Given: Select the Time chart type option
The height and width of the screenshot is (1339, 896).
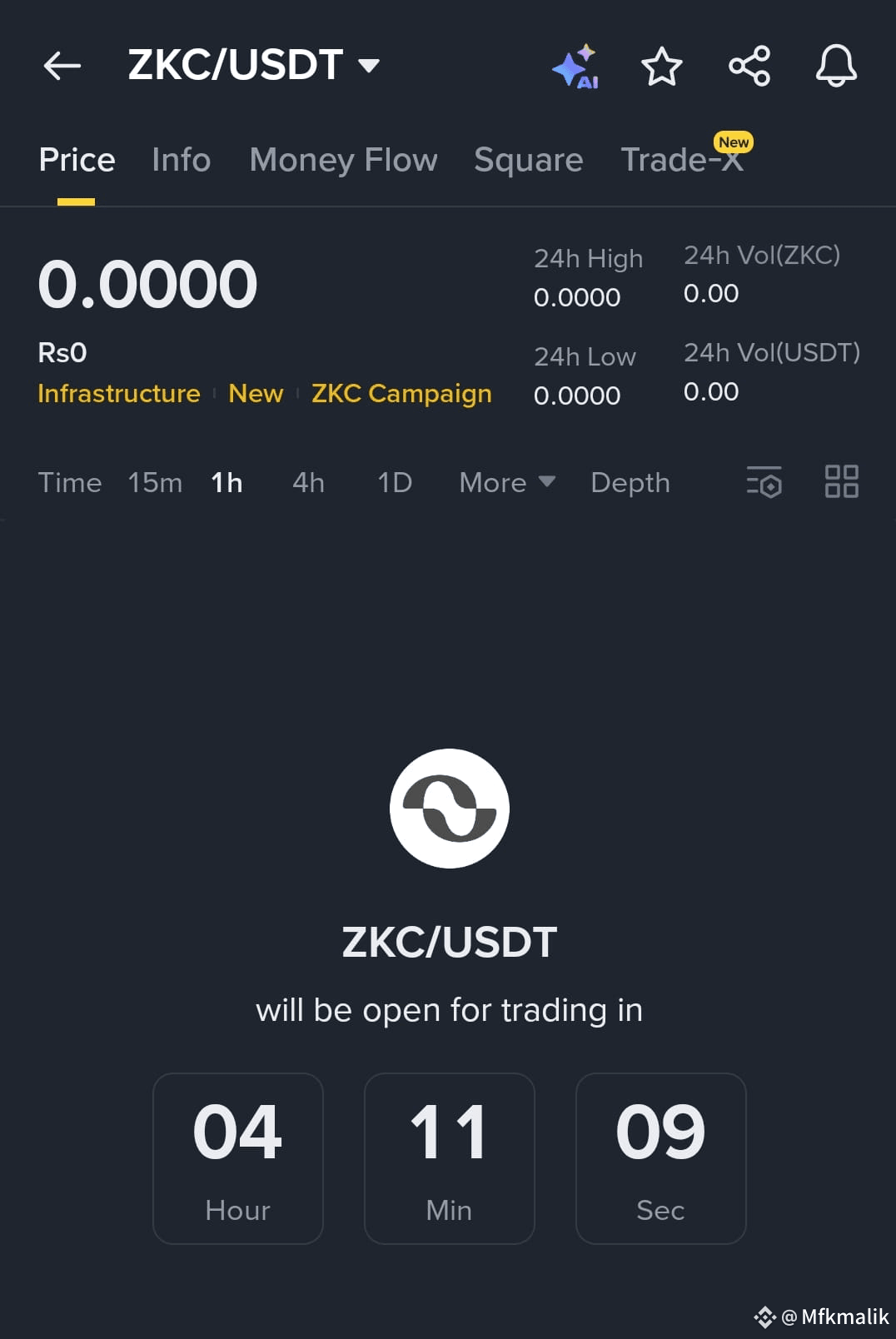Looking at the screenshot, I should [70, 482].
